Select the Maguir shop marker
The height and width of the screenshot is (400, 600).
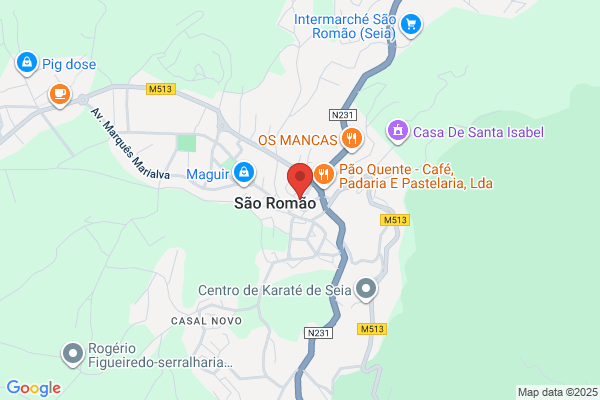tap(244, 174)
